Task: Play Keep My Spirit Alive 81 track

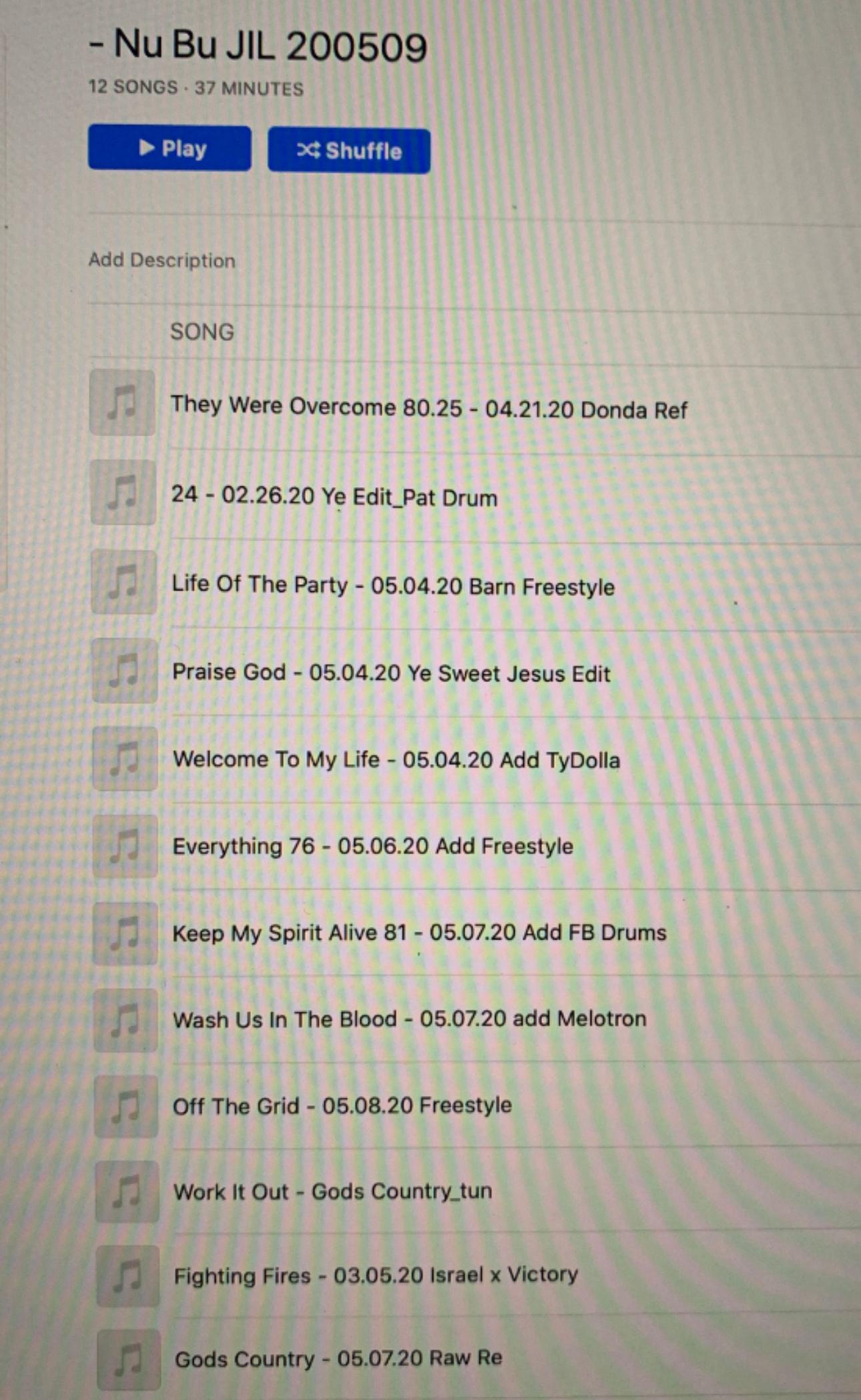Action: tap(419, 932)
